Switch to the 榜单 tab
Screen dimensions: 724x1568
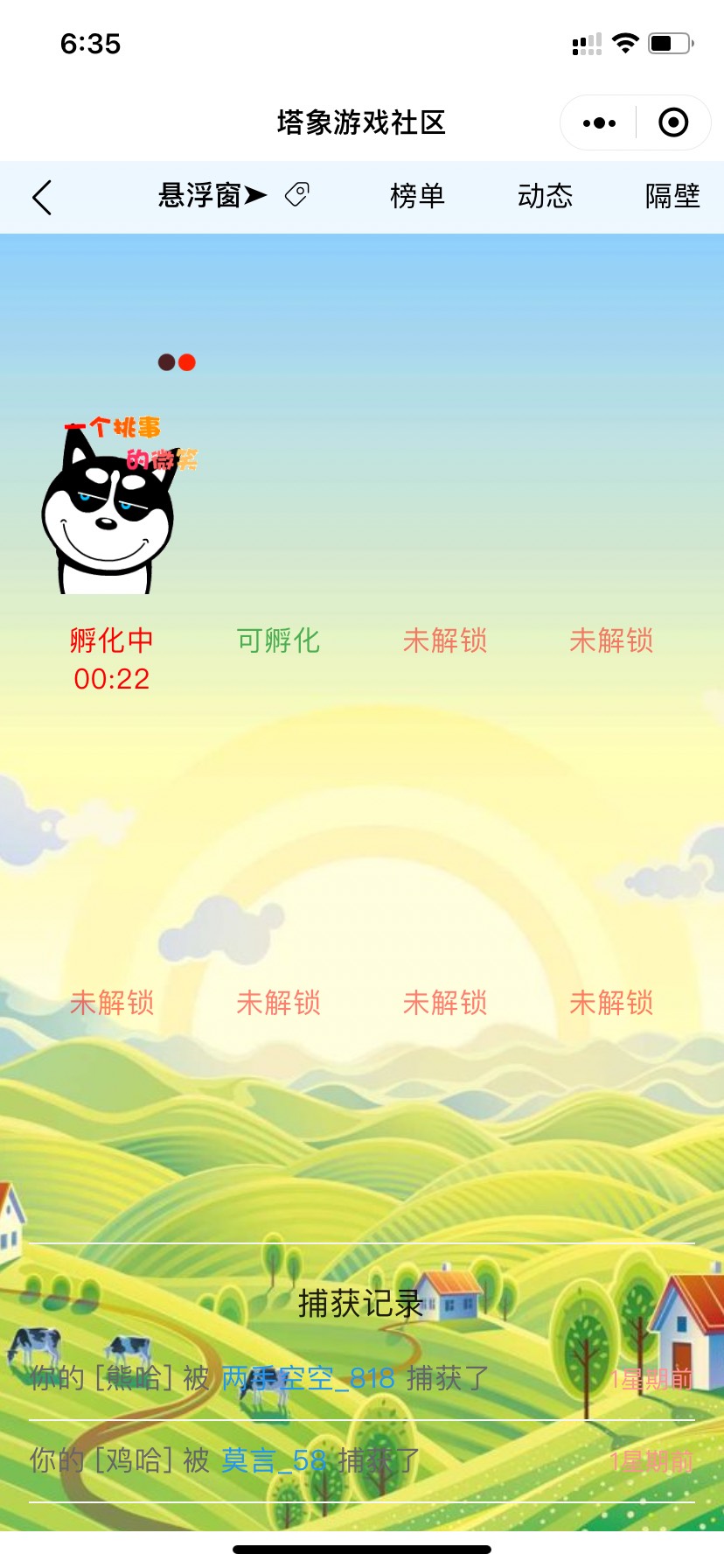[417, 196]
